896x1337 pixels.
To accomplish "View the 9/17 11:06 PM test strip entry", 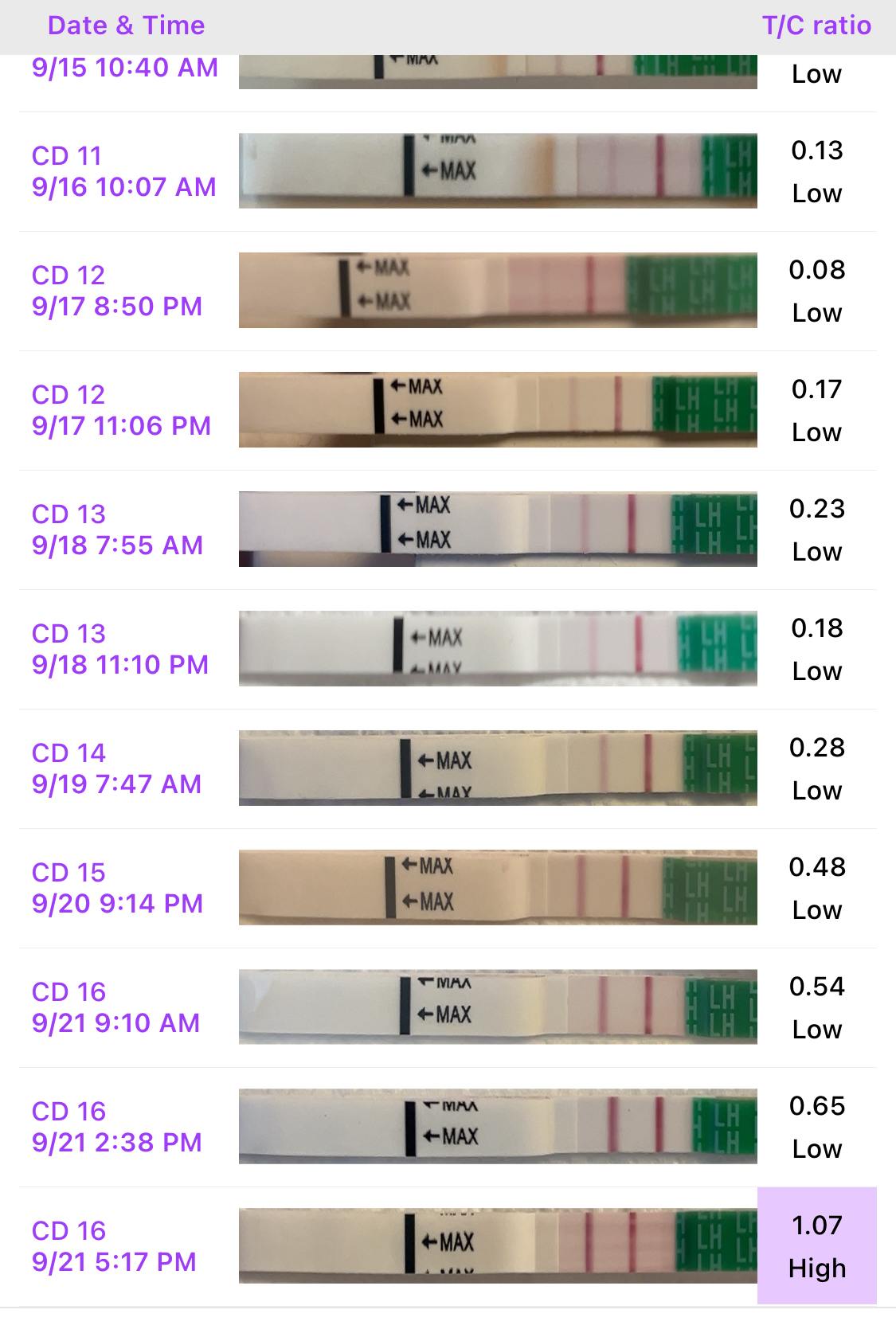I will click(x=446, y=410).
